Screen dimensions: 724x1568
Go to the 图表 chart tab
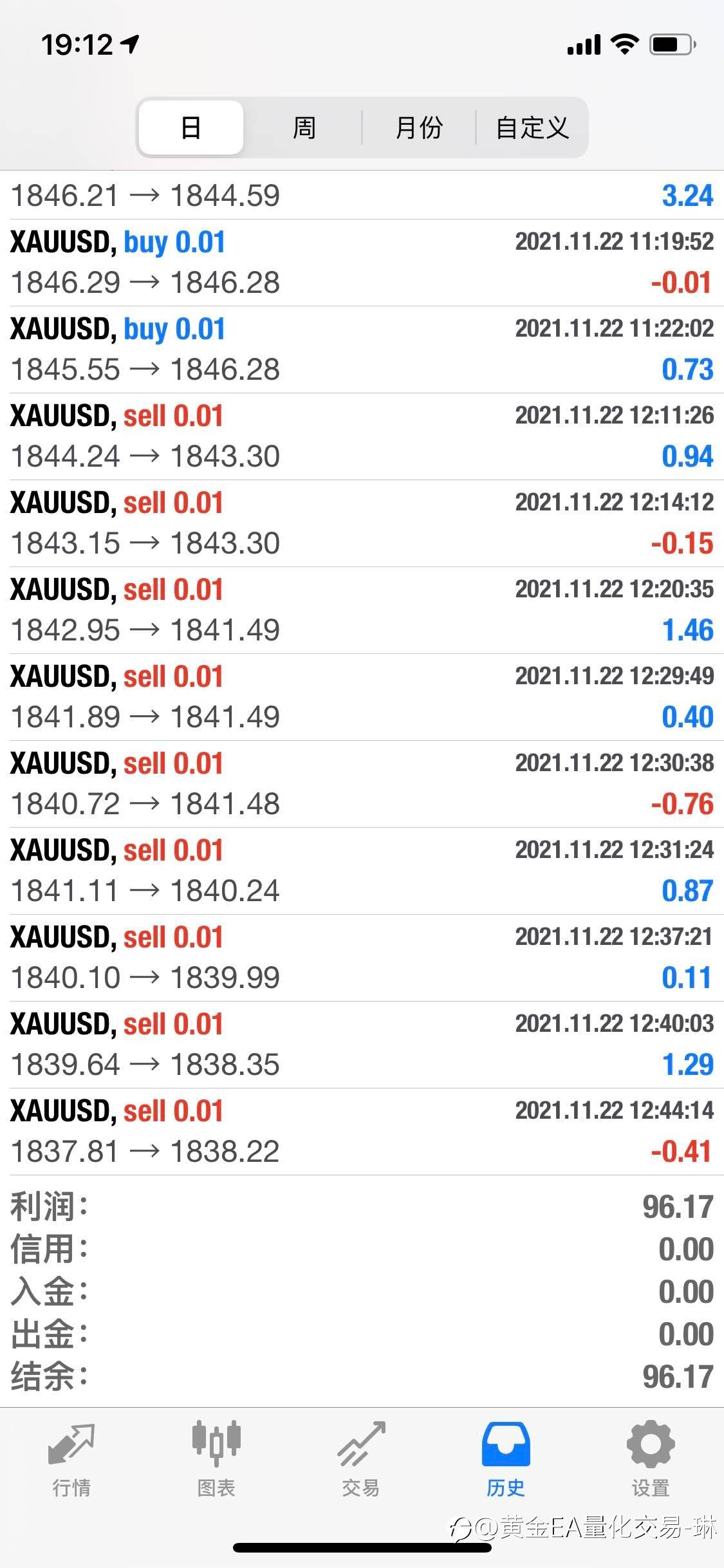point(216,1459)
